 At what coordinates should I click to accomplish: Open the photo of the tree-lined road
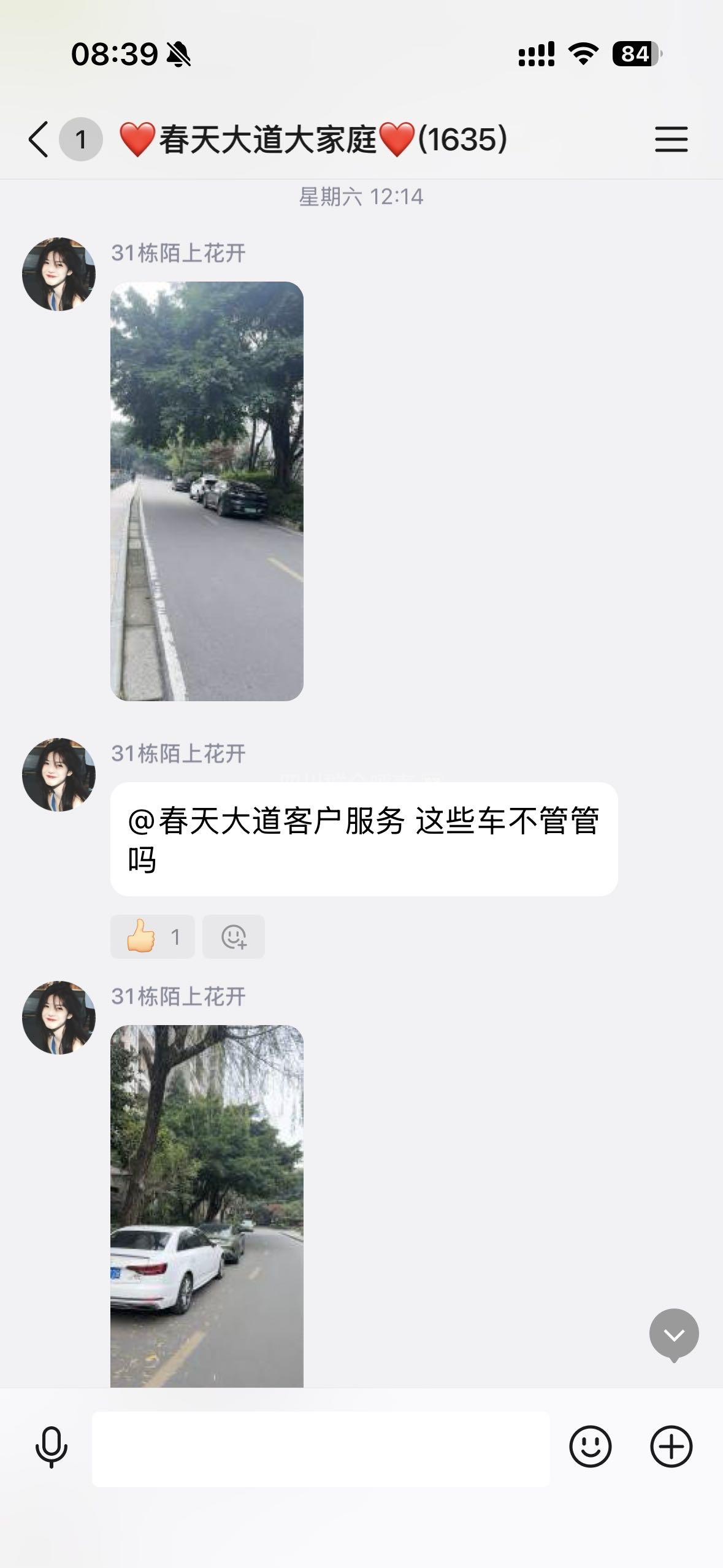(x=207, y=491)
